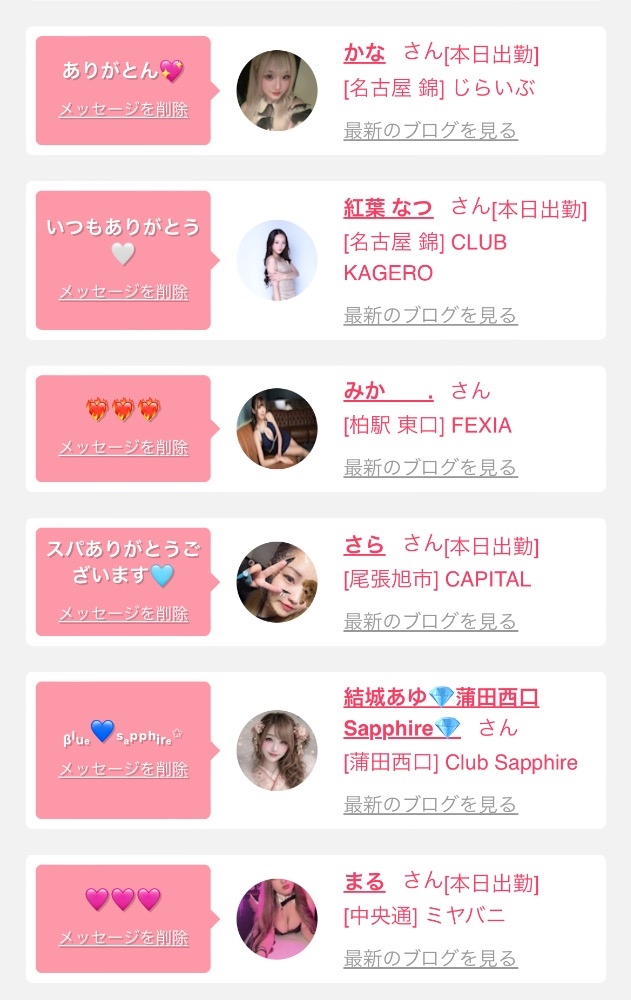Screen dimensions: 631x1000
Task: Delete the message sent to まる
Action: click(124, 938)
